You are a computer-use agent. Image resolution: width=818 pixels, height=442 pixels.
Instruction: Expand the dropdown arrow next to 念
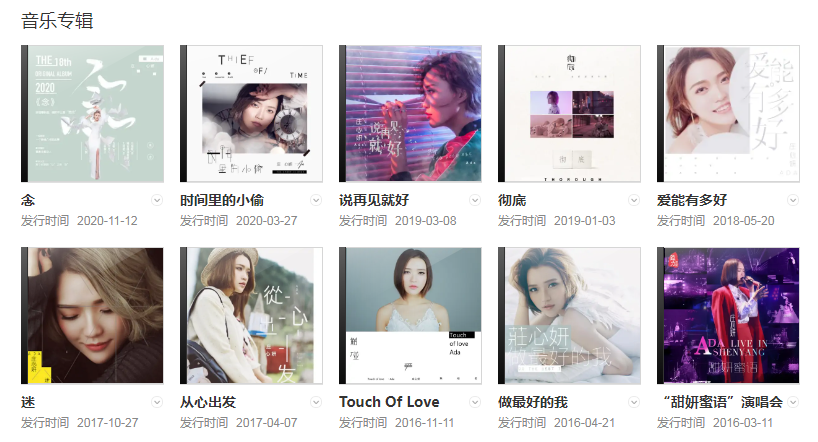pyautogui.click(x=157, y=200)
